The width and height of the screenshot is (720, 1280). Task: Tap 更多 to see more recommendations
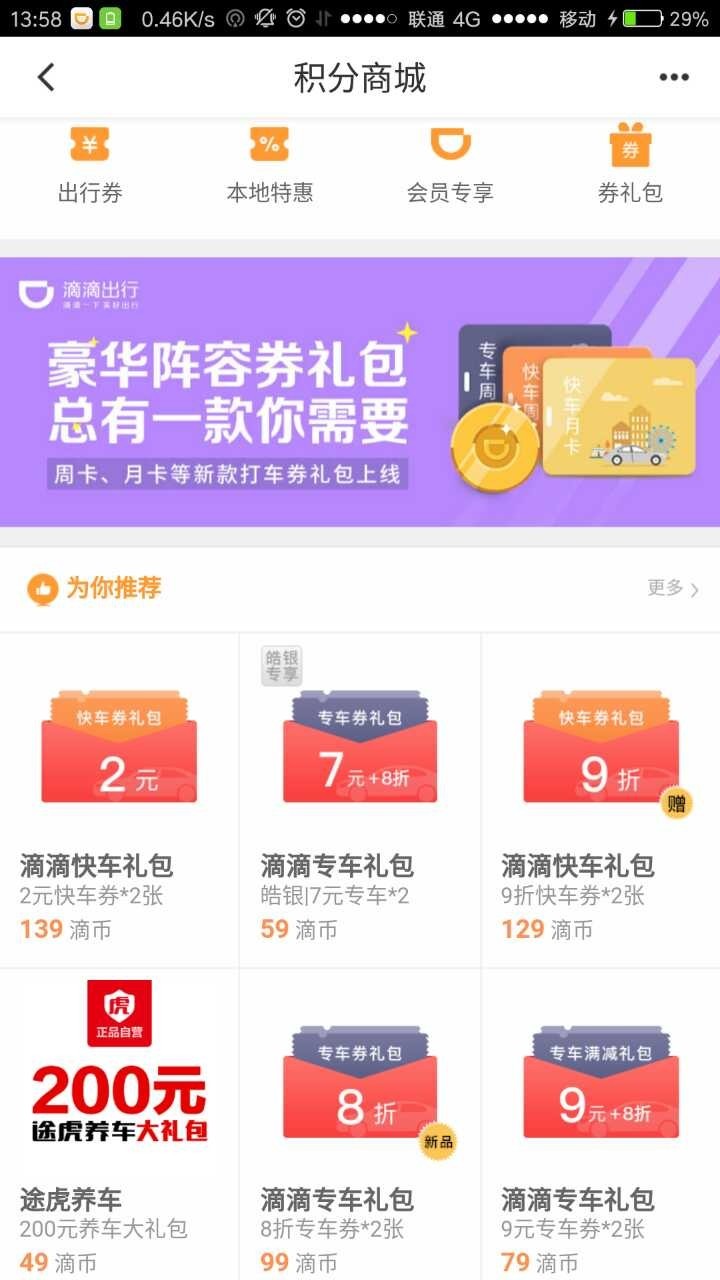click(673, 588)
